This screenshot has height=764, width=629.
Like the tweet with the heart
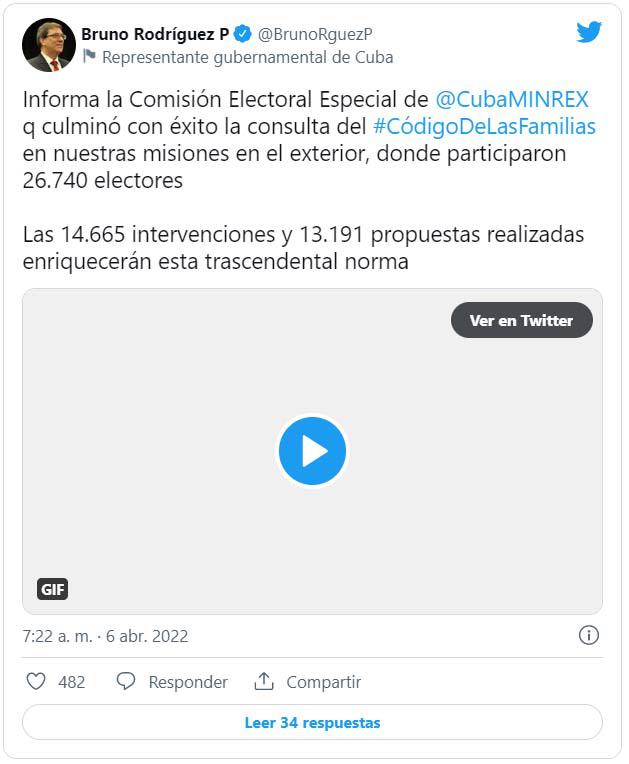(x=36, y=682)
